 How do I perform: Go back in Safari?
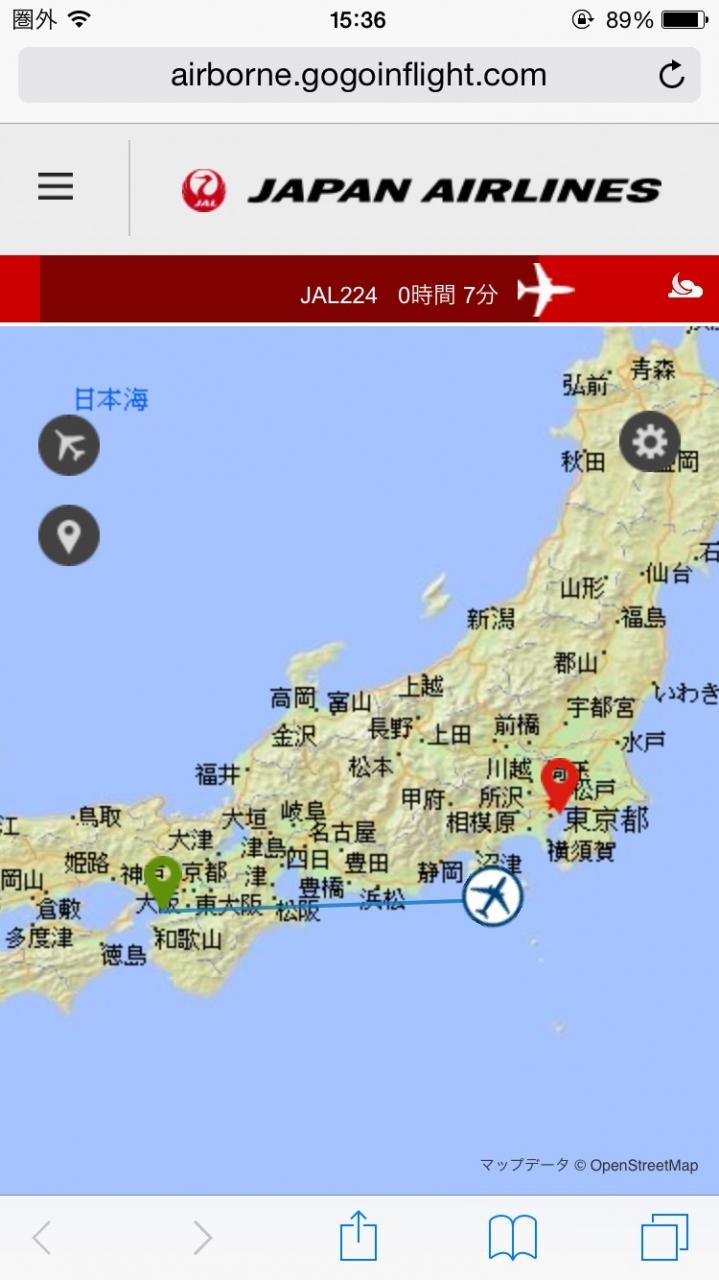[42, 1237]
